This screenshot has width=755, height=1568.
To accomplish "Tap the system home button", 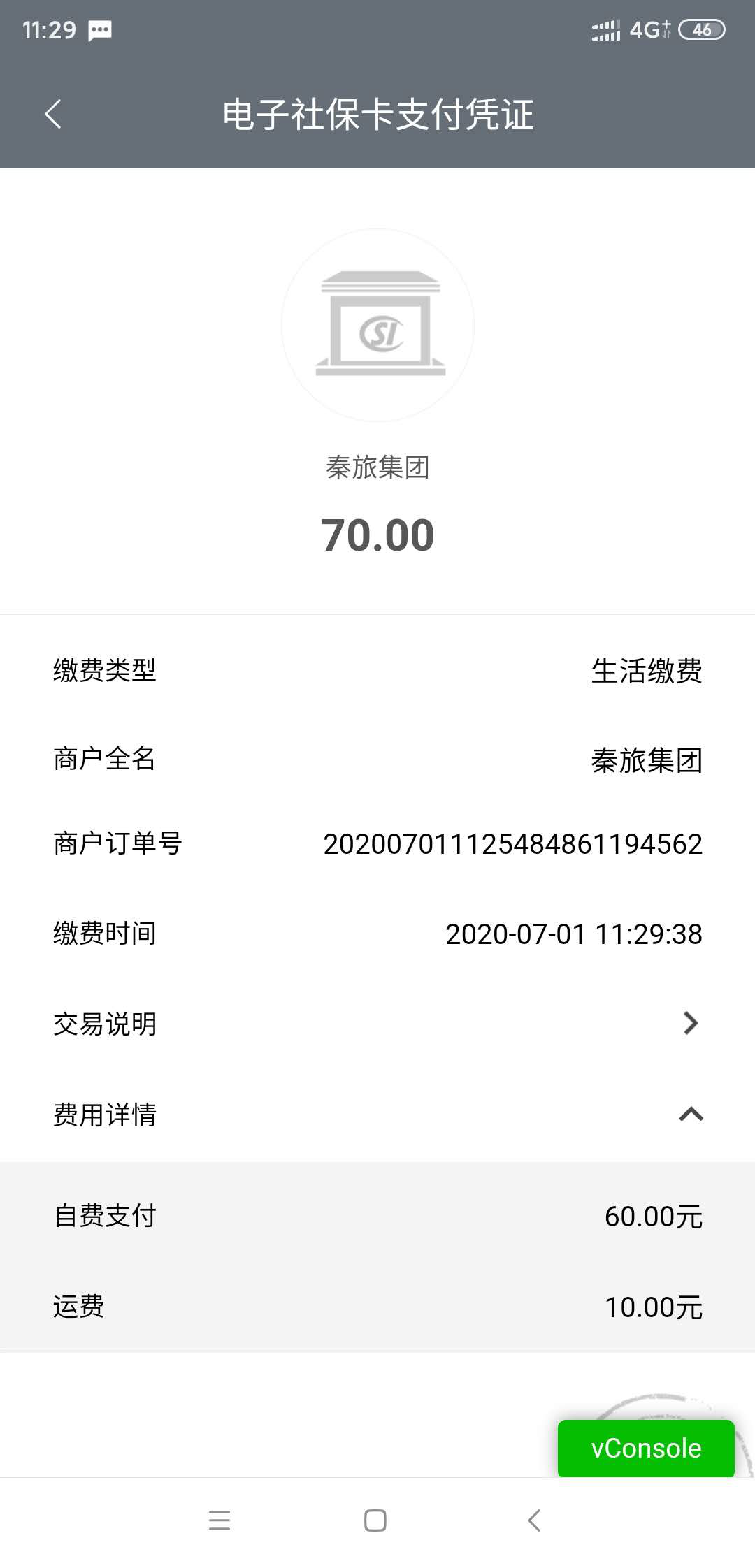I will tap(375, 1520).
